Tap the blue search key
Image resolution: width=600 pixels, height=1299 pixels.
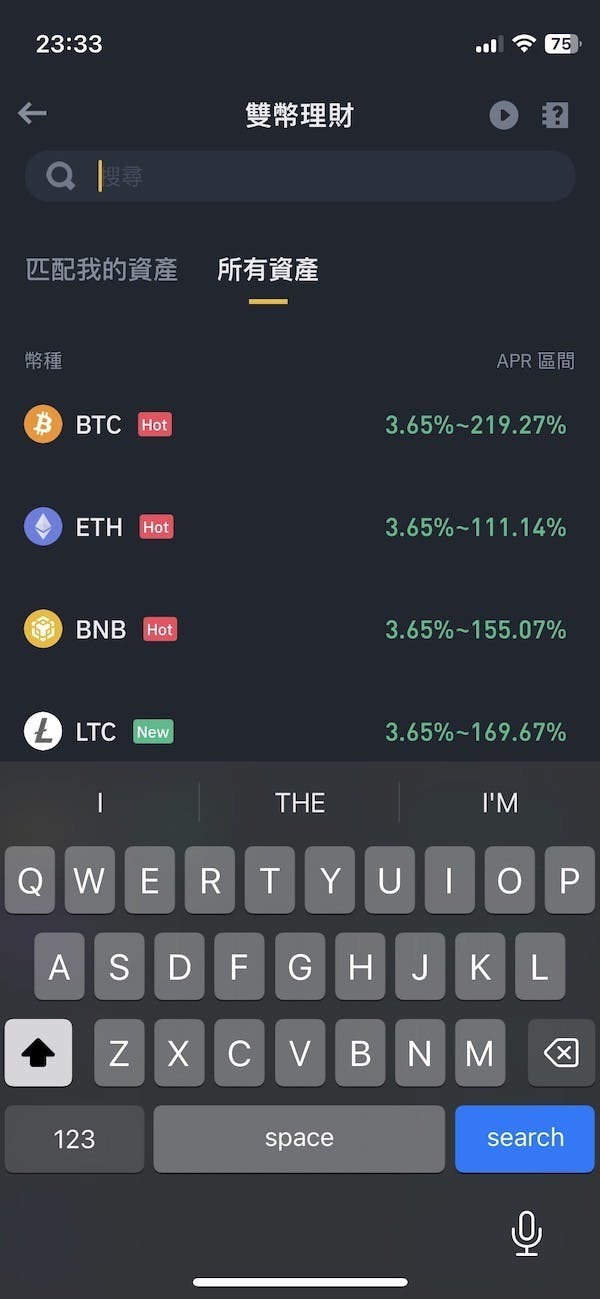(525, 1138)
